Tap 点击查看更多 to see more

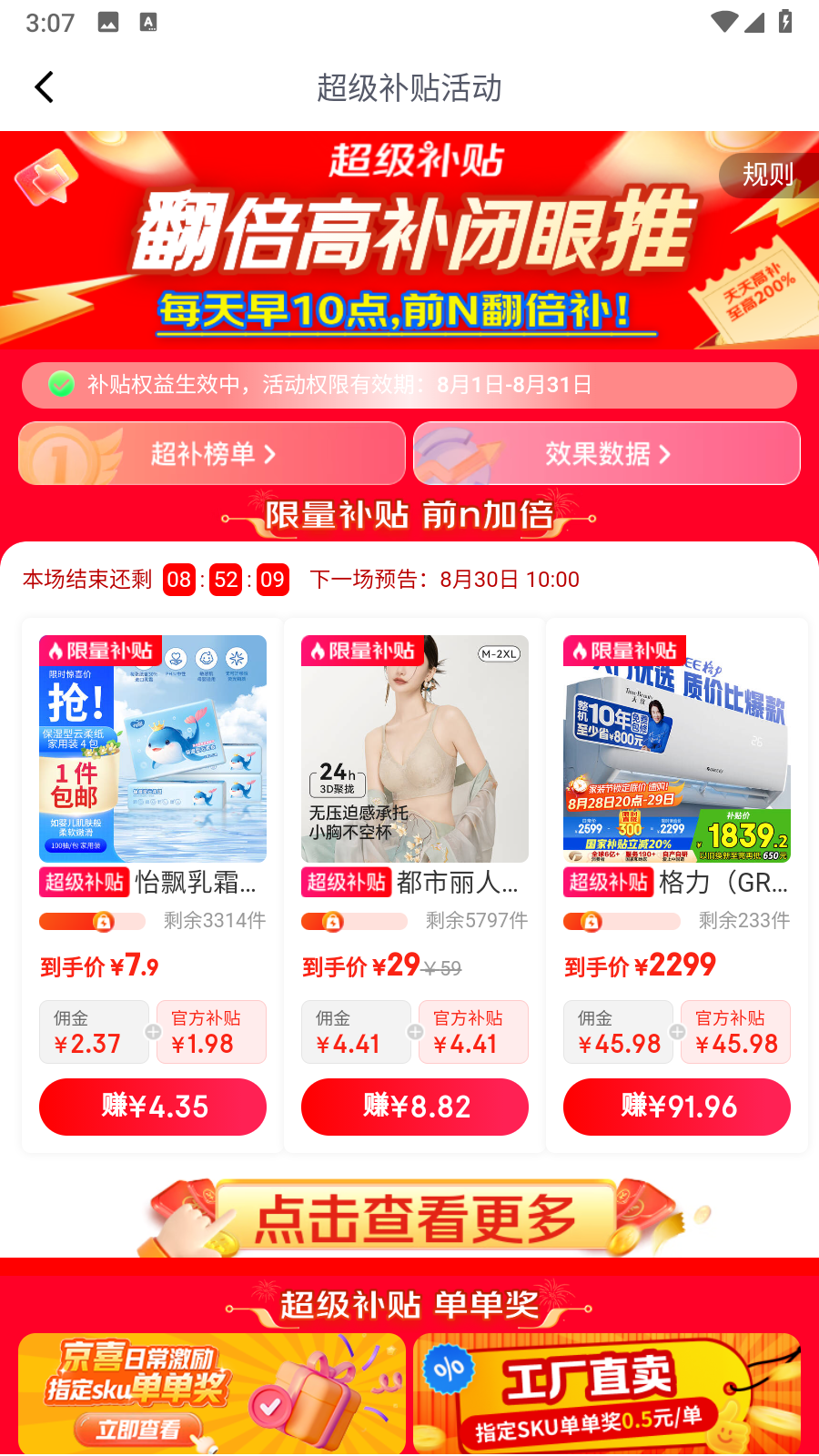415,1218
